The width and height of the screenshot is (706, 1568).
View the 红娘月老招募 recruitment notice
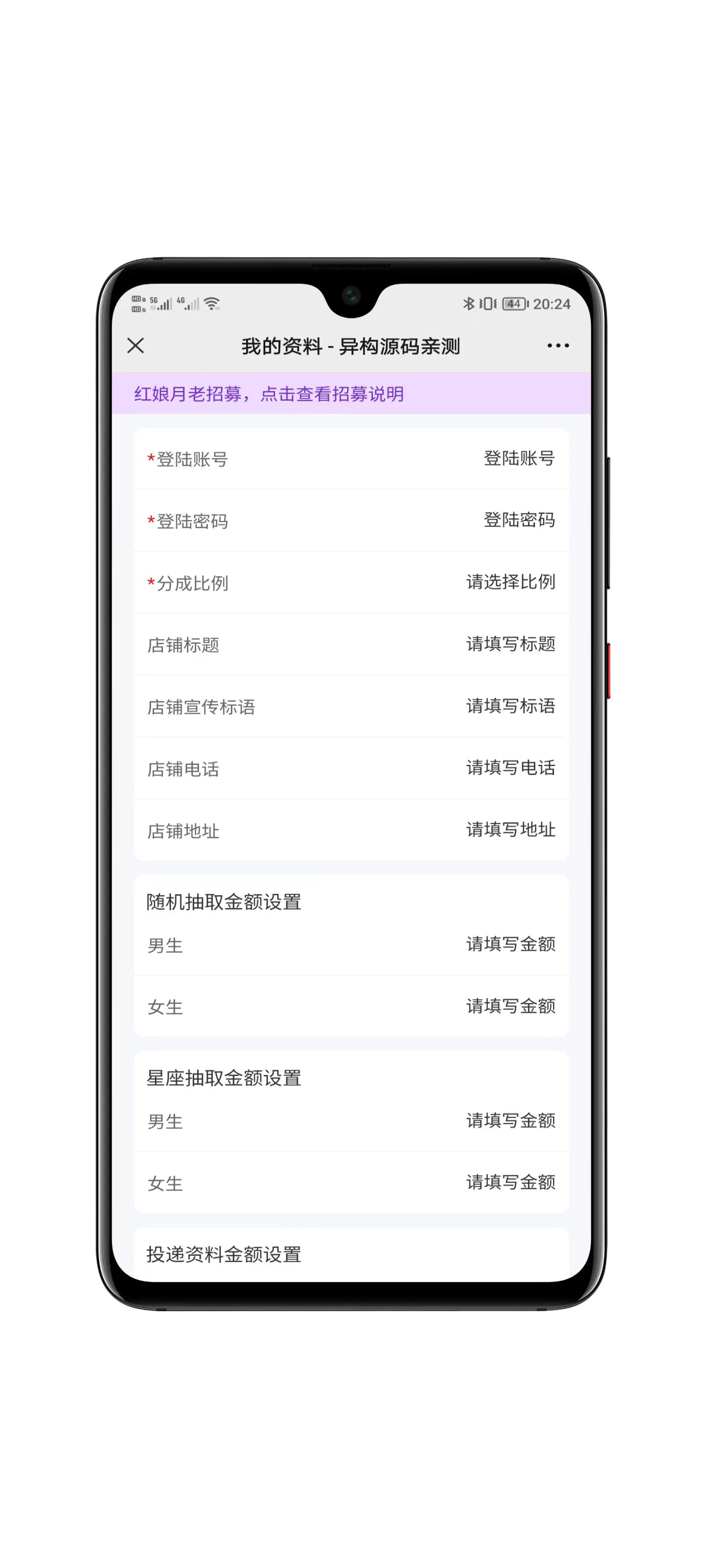(x=269, y=394)
